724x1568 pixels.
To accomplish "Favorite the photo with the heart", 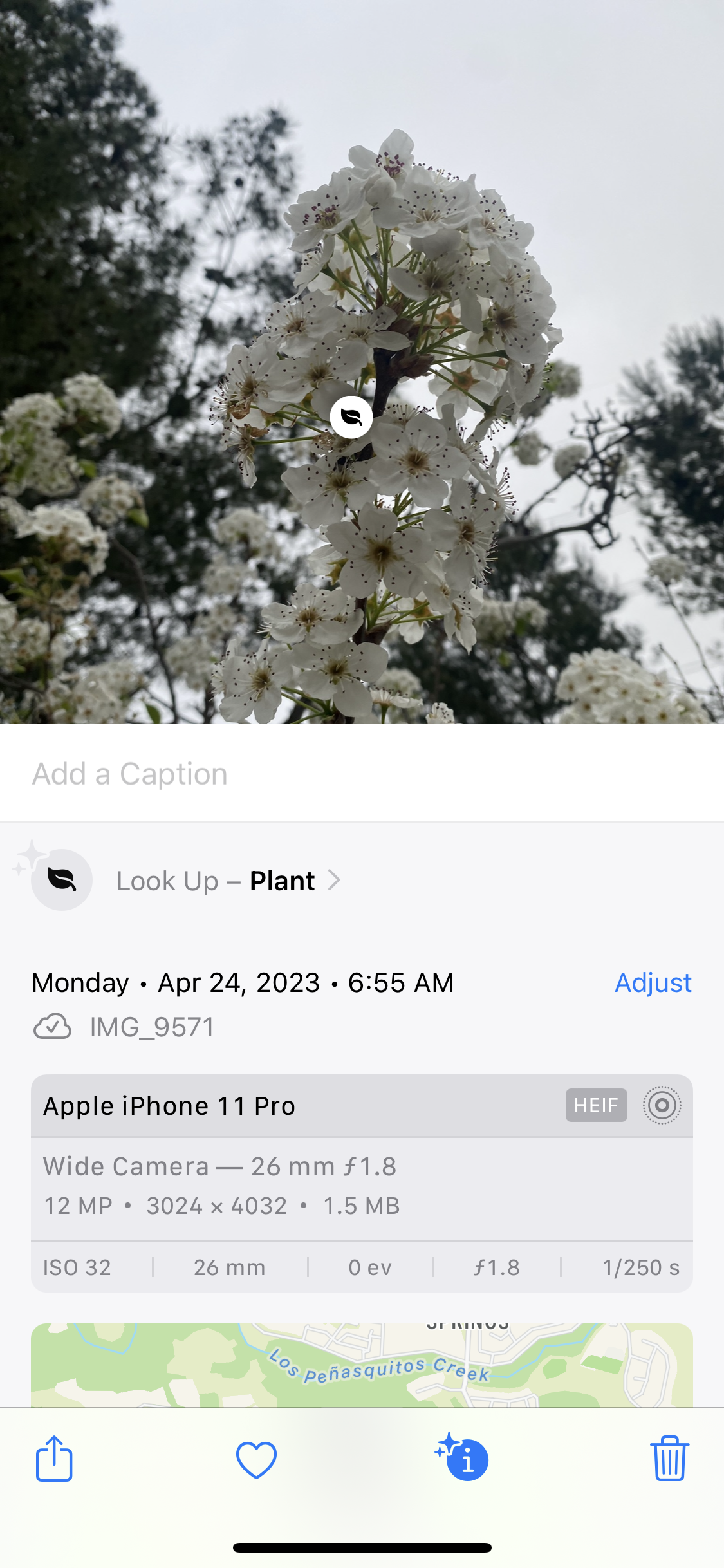I will pos(256,1460).
